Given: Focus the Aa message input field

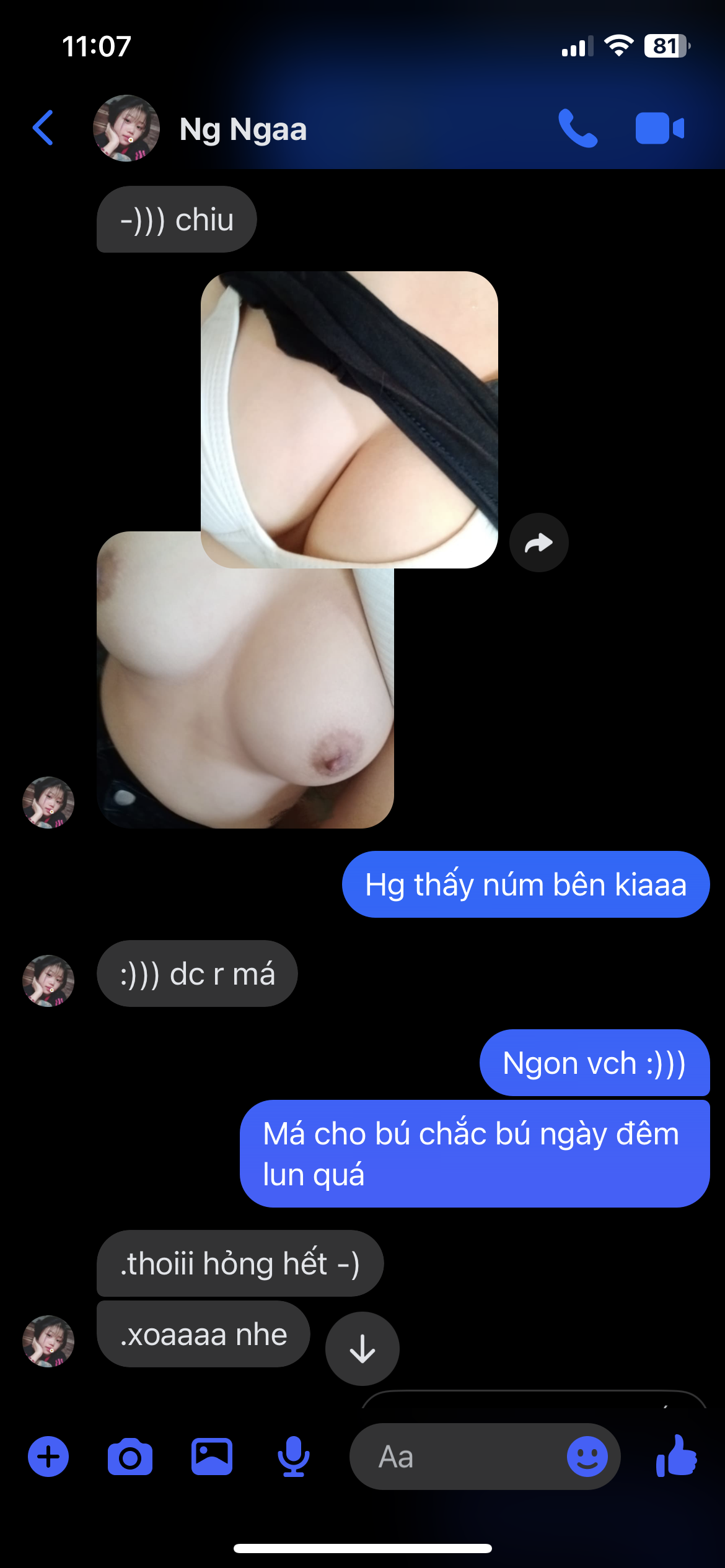Looking at the screenshot, I should 459,1457.
